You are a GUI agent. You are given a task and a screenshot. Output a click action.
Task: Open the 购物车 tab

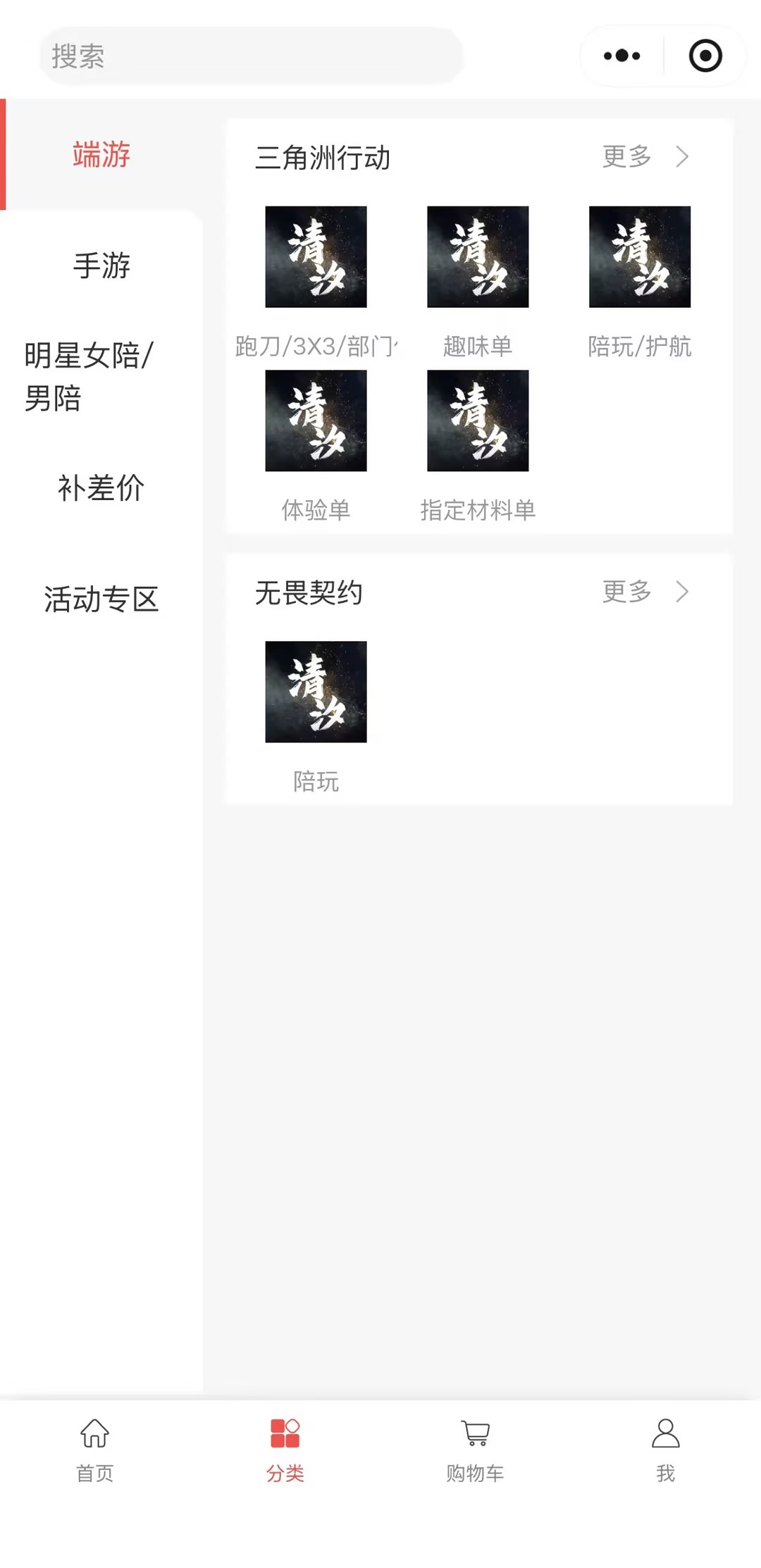click(x=476, y=1450)
